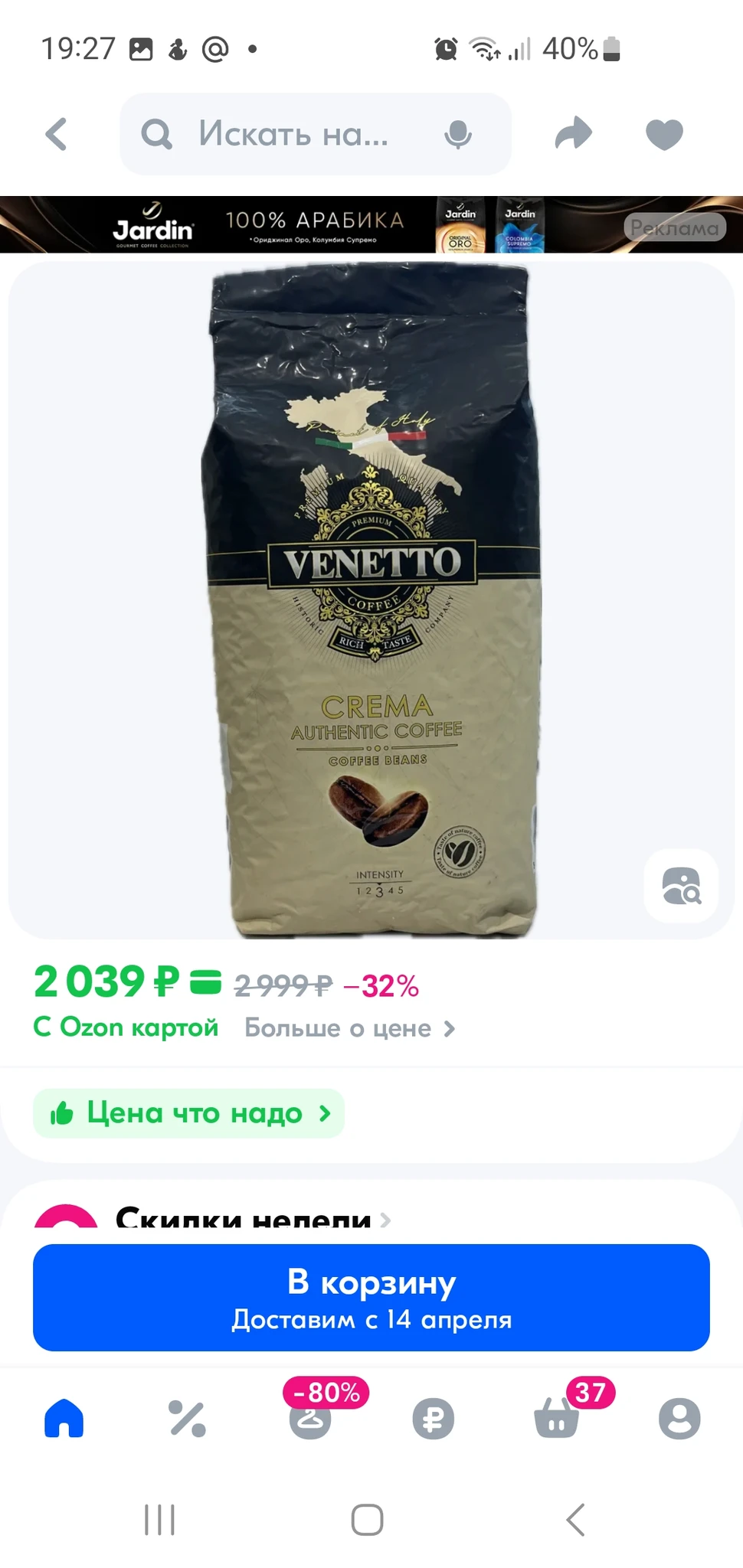
Task: Add the coffee with "В корзину"
Action: 371,1298
